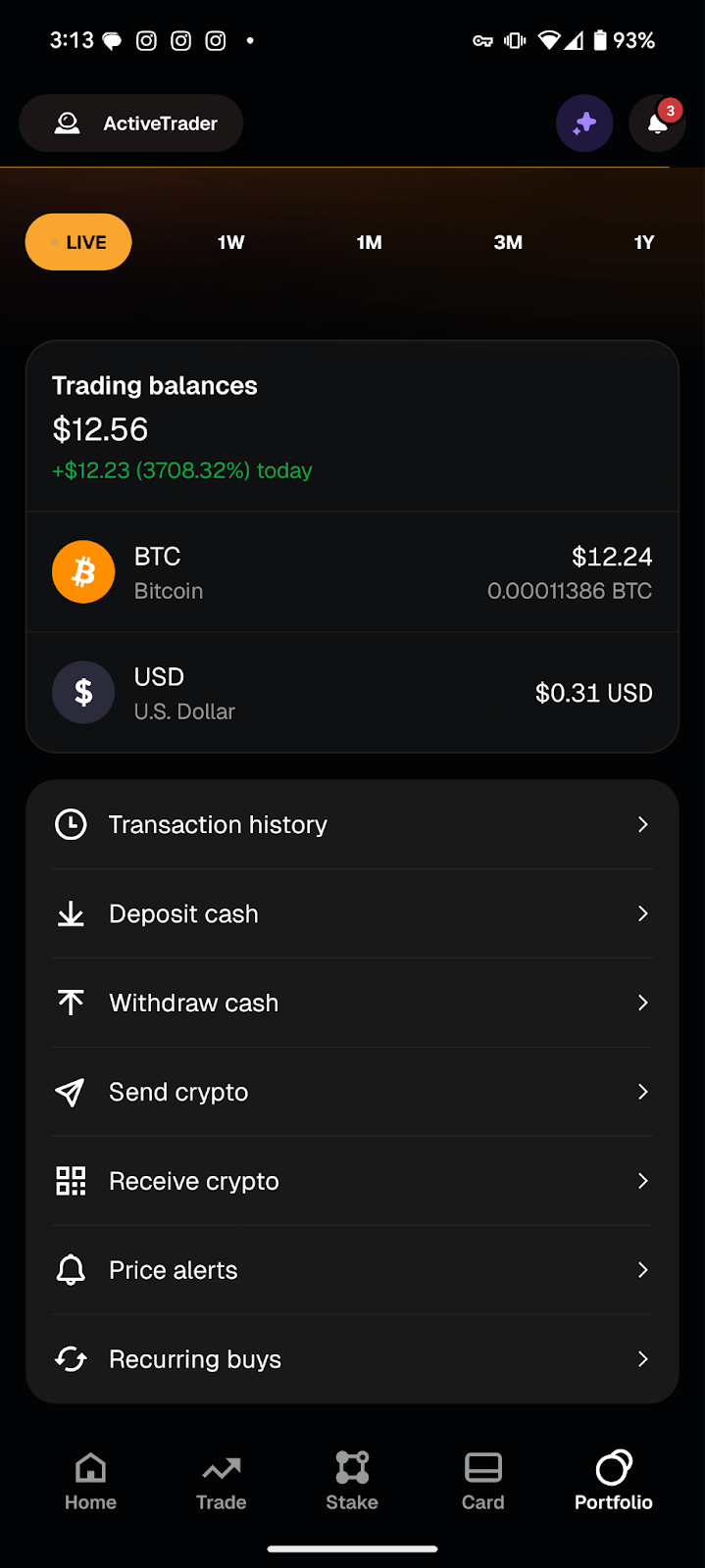
Task: Open Recurring buys
Action: point(352,1359)
